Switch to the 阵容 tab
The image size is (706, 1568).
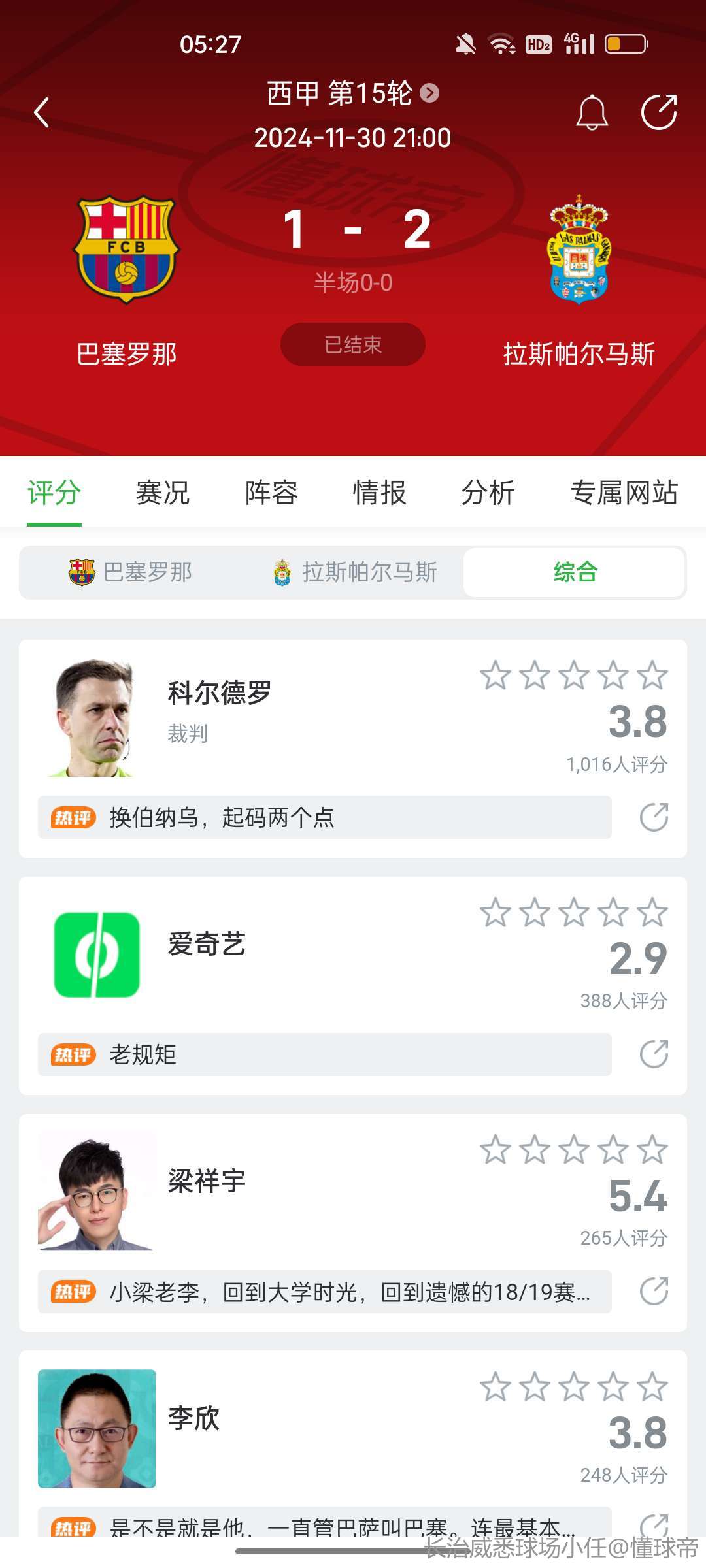click(271, 493)
